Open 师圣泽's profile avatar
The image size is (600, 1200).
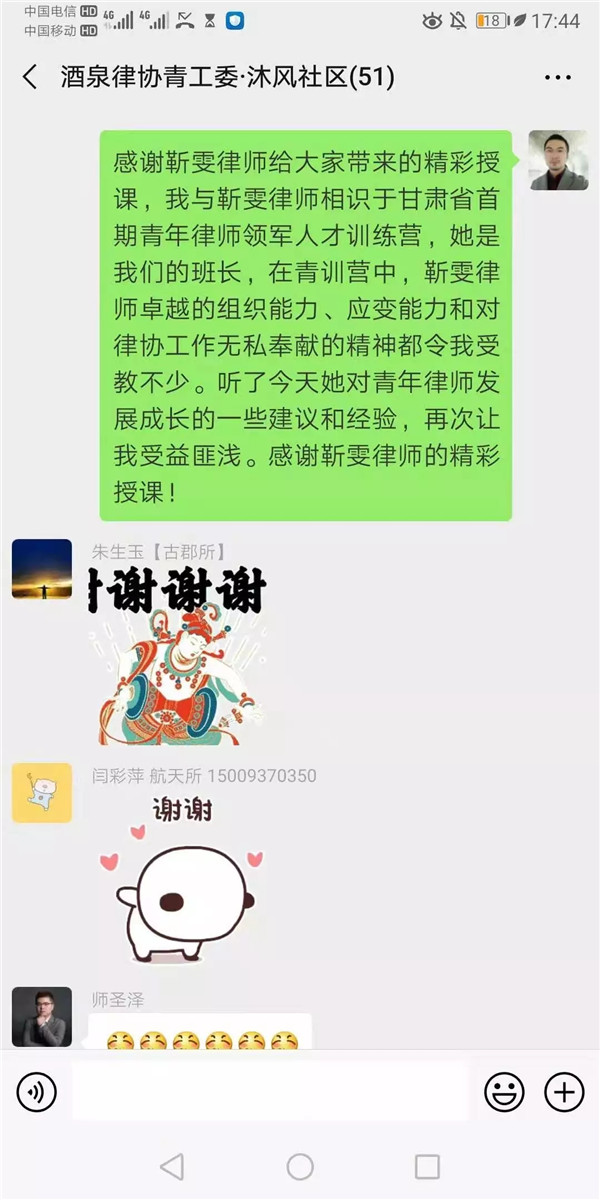[42, 1016]
